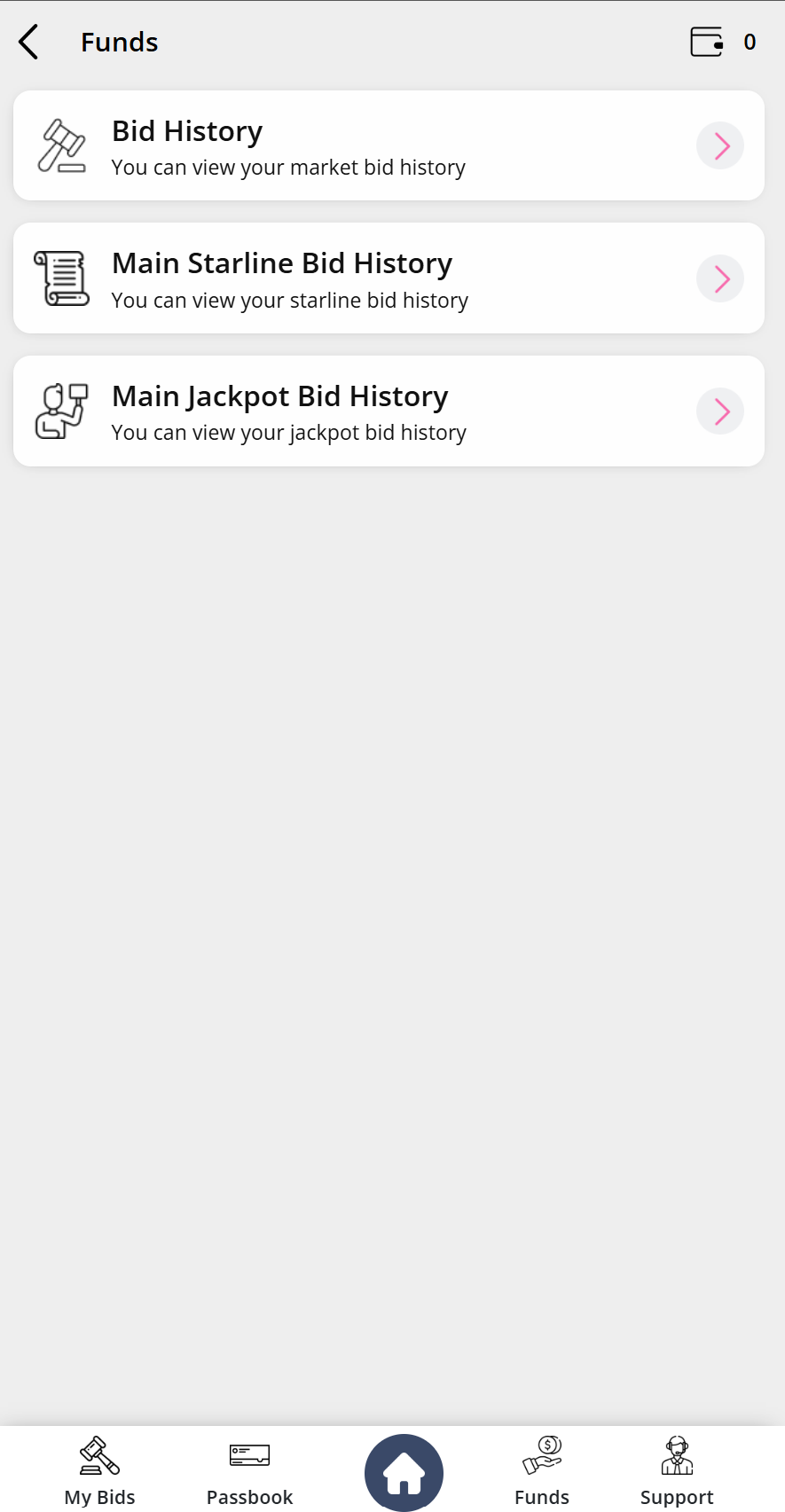The width and height of the screenshot is (785, 1512).
Task: Click the Main Jackpot auctioneer icon
Action: point(62,411)
